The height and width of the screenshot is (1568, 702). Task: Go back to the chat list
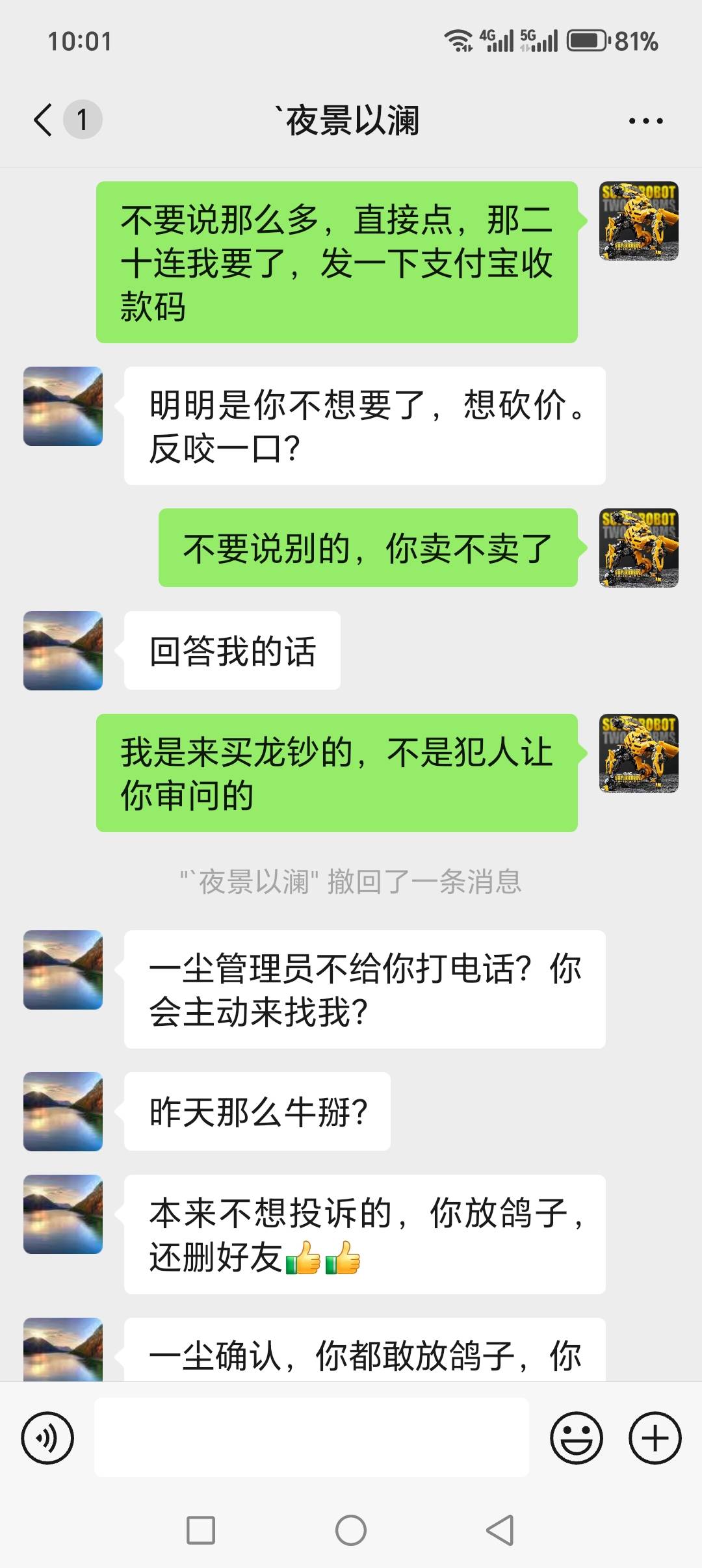tap(43, 120)
